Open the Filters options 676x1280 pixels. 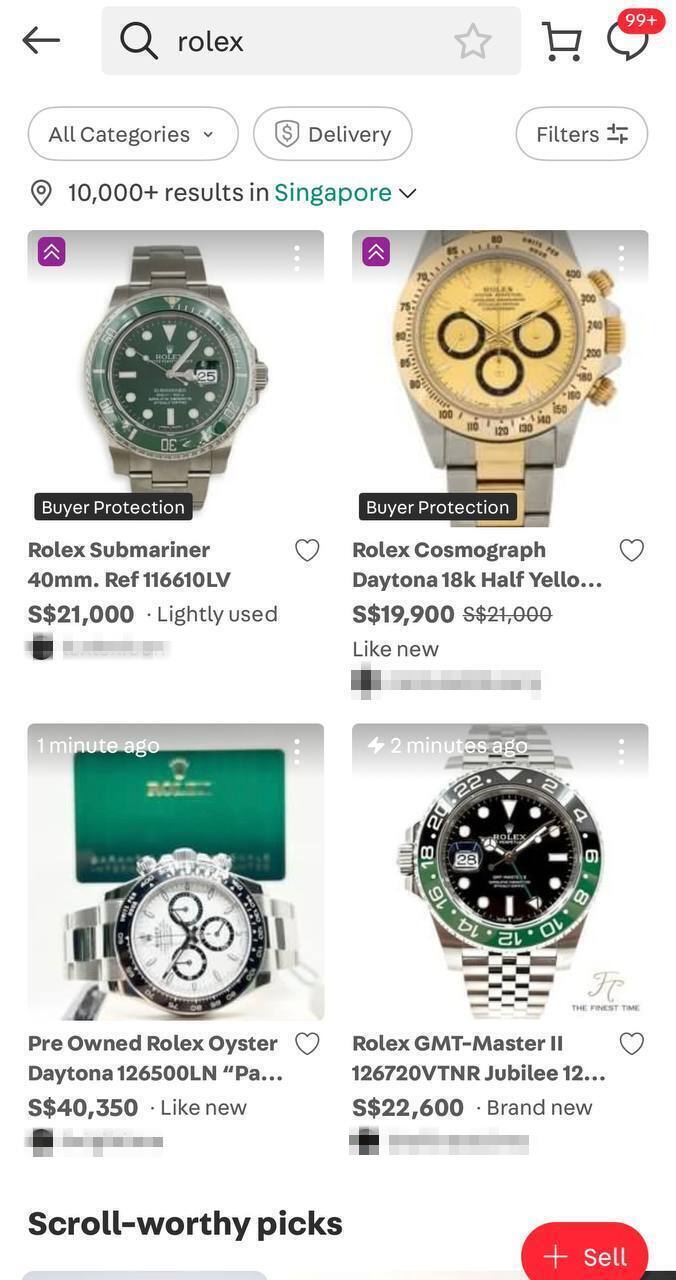pyautogui.click(x=582, y=134)
